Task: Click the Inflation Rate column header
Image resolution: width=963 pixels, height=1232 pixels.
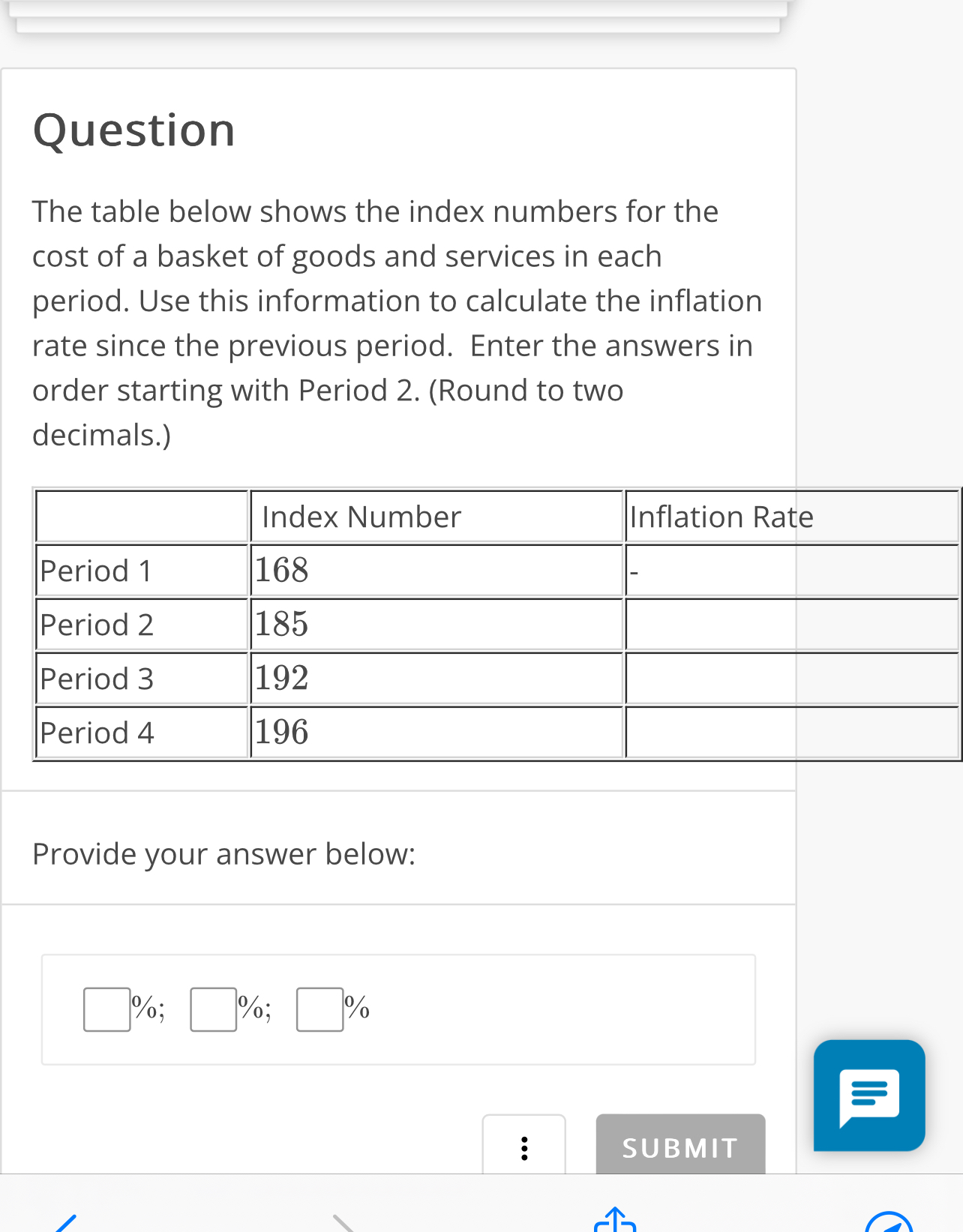Action: pyautogui.click(x=721, y=517)
